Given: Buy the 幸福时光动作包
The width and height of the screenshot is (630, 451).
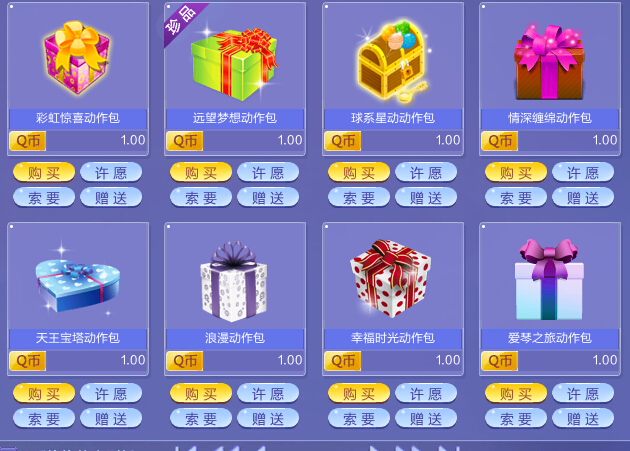Looking at the screenshot, I should (359, 393).
